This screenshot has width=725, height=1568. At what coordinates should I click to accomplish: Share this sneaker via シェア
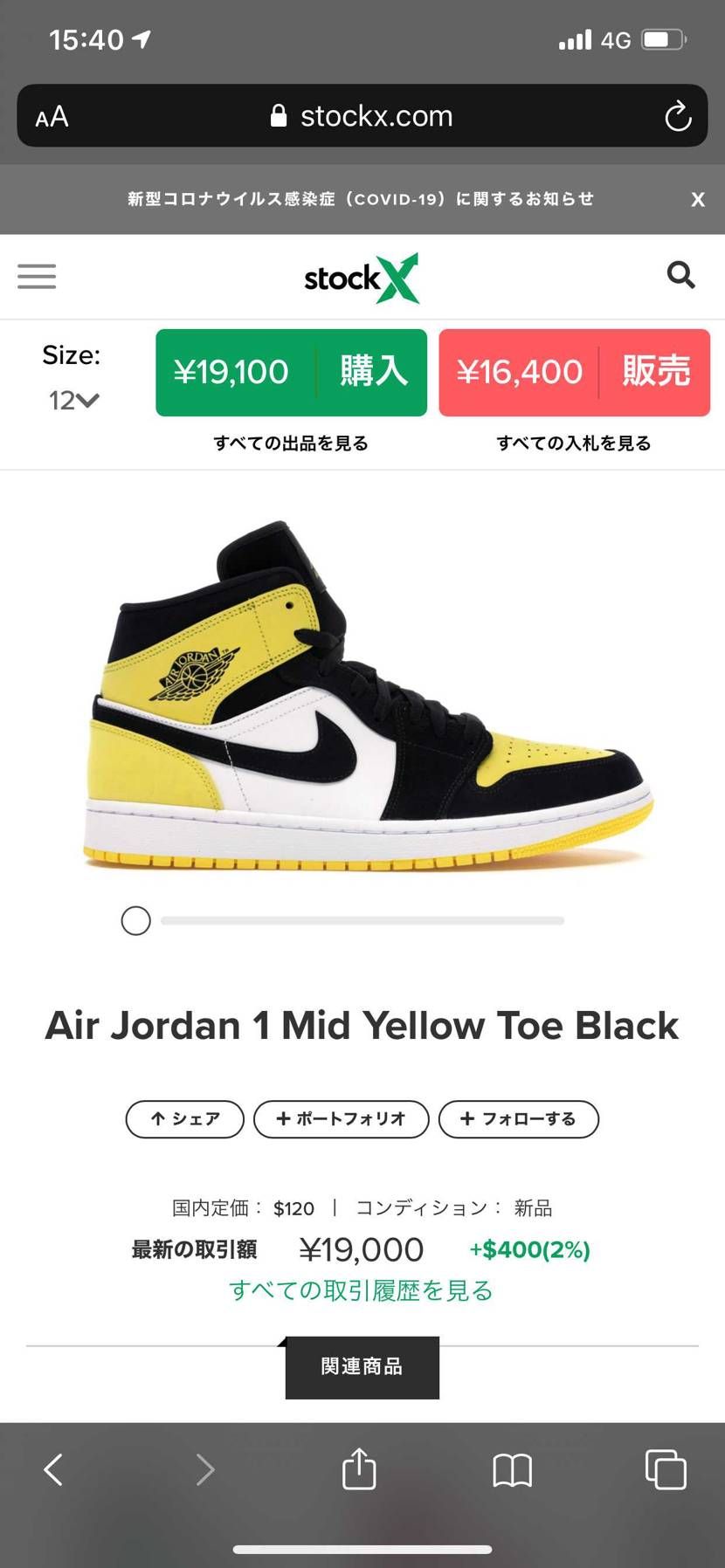click(x=185, y=1118)
